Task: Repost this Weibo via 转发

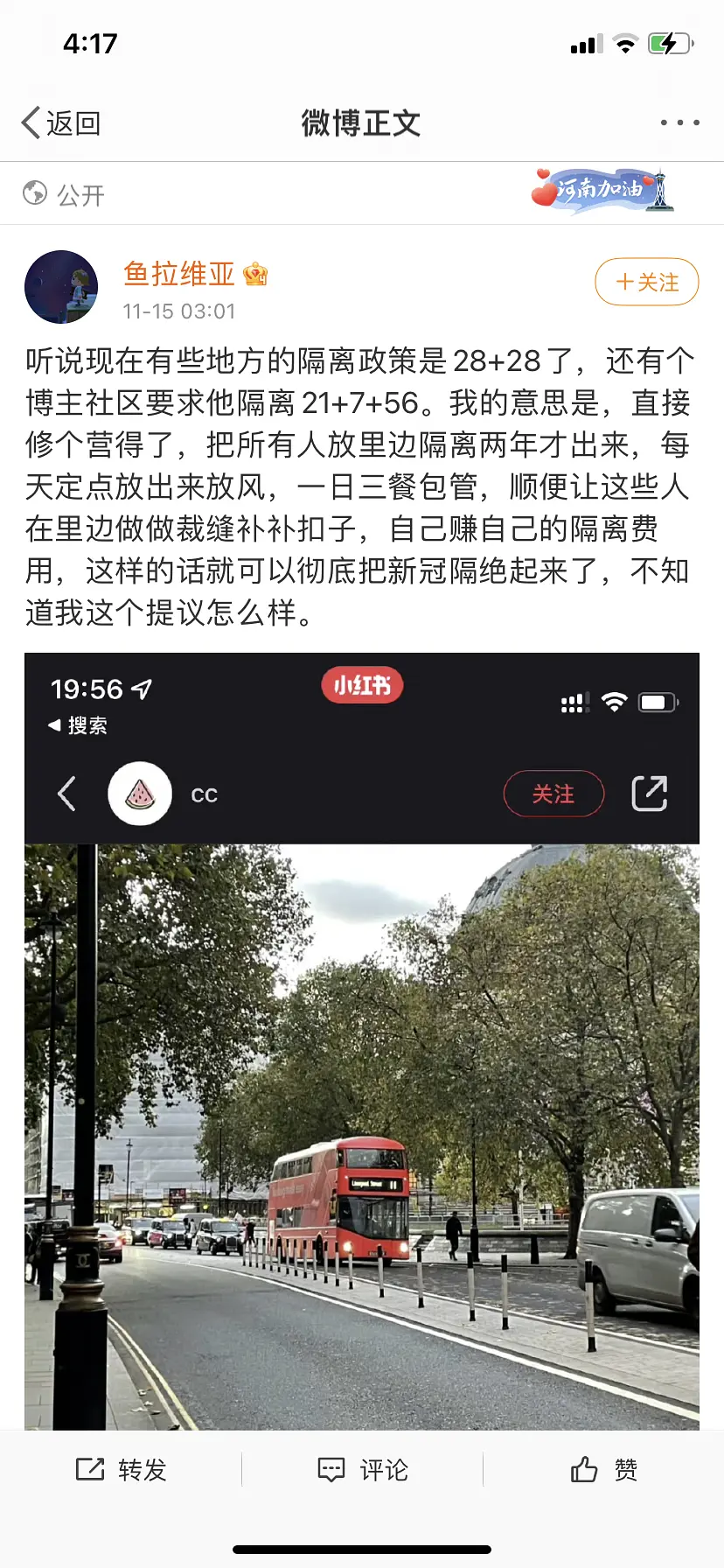Action: click(x=122, y=1470)
